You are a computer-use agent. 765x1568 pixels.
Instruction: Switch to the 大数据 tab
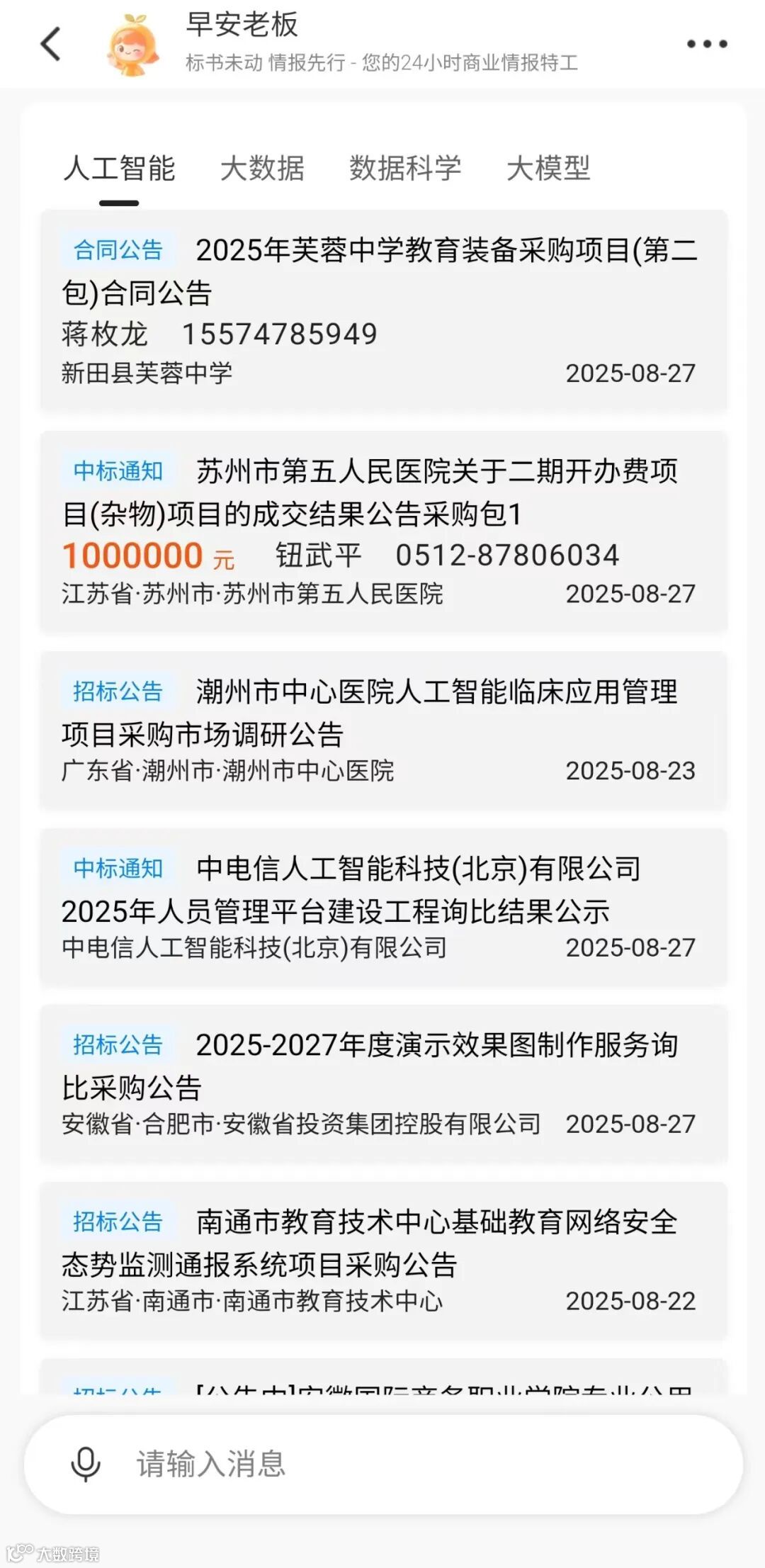point(262,169)
